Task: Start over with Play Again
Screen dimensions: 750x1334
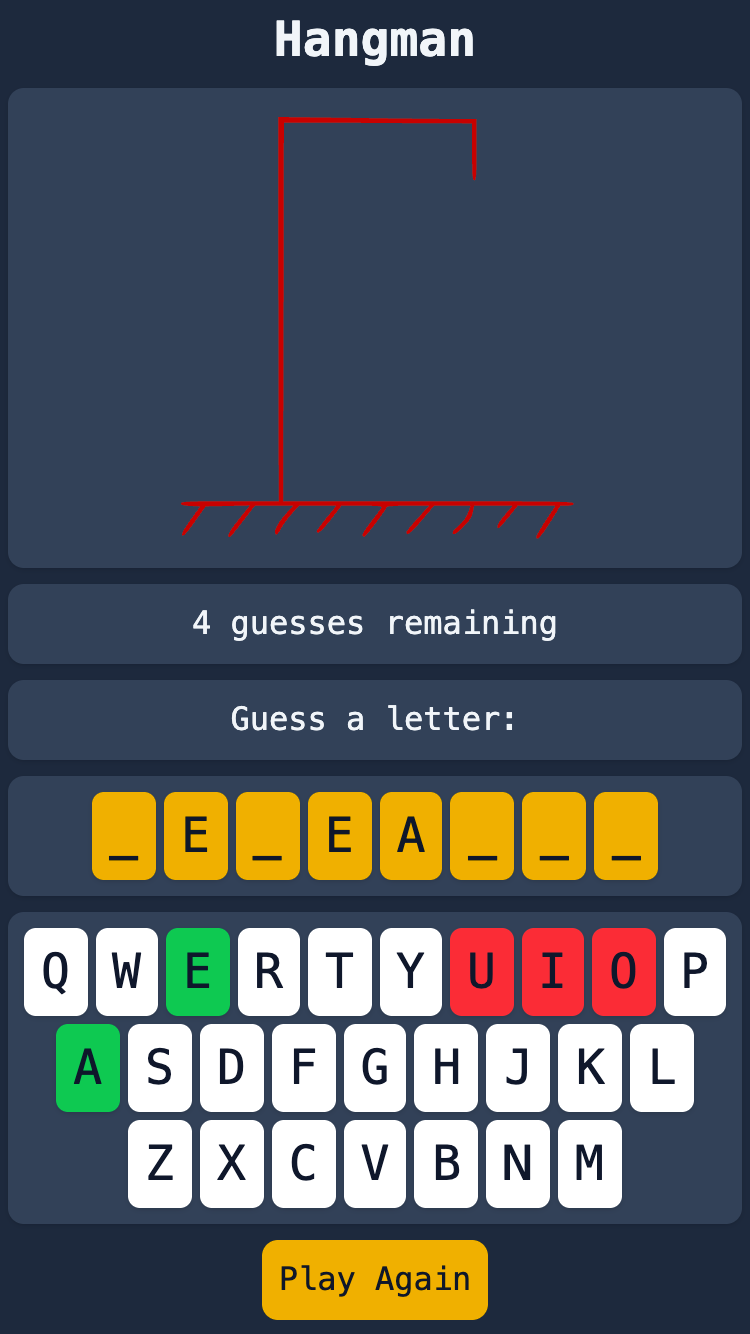Action: (x=375, y=1280)
